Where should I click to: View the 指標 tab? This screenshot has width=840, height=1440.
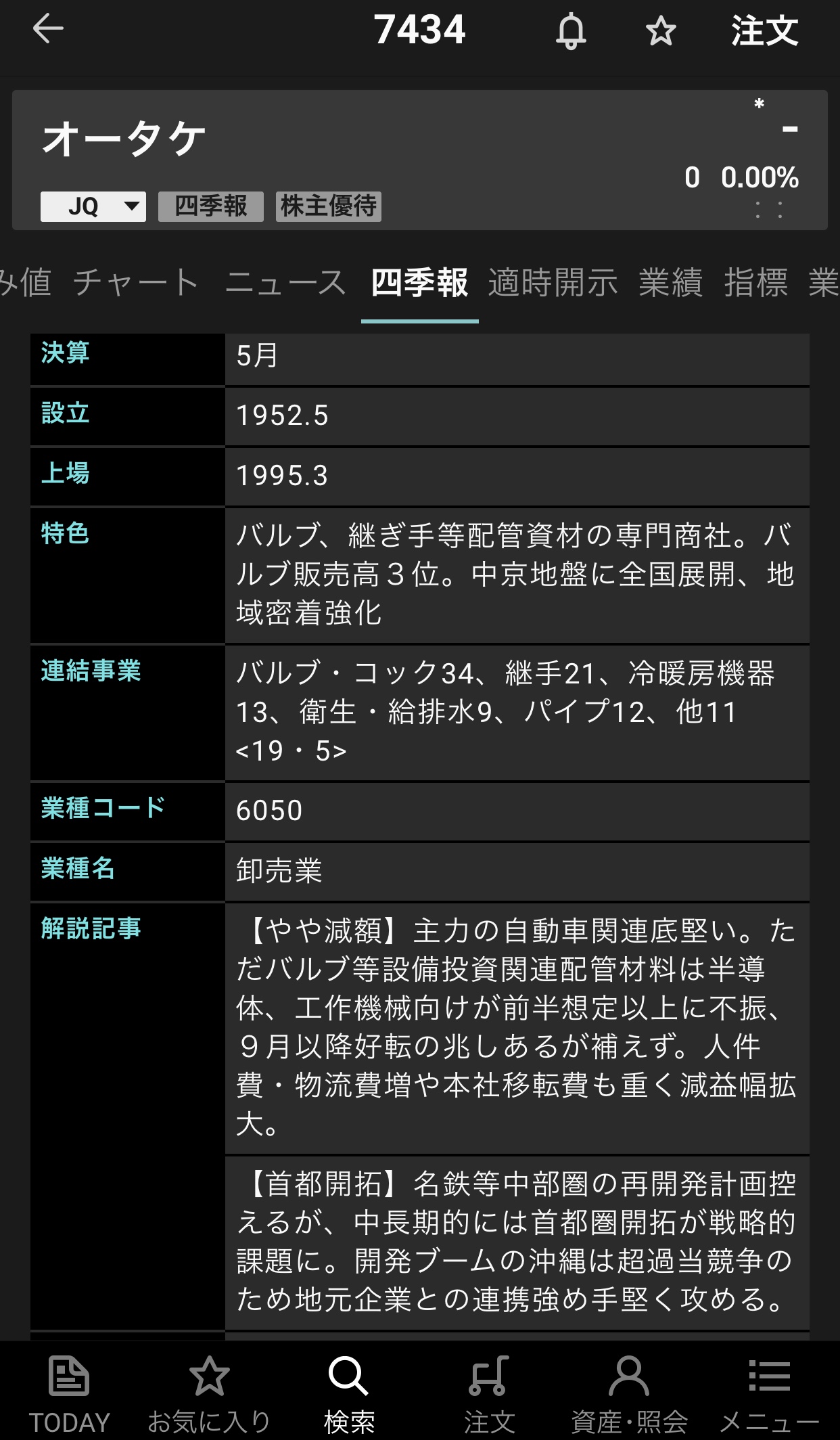click(756, 282)
